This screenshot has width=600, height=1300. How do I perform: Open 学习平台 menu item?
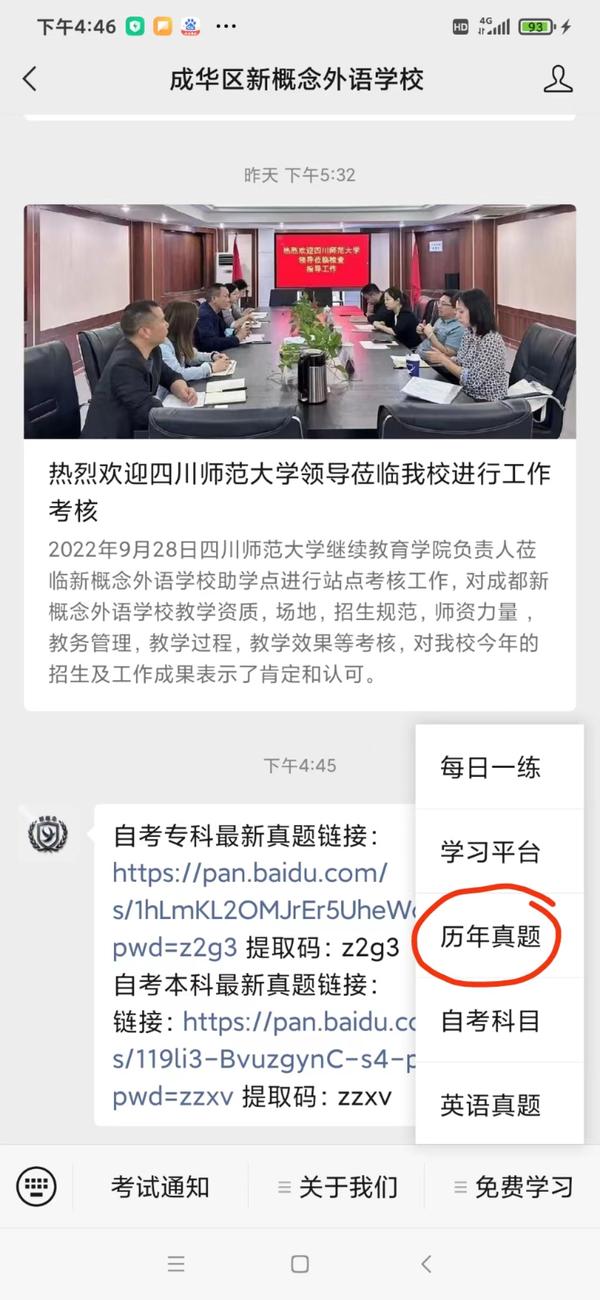(491, 852)
